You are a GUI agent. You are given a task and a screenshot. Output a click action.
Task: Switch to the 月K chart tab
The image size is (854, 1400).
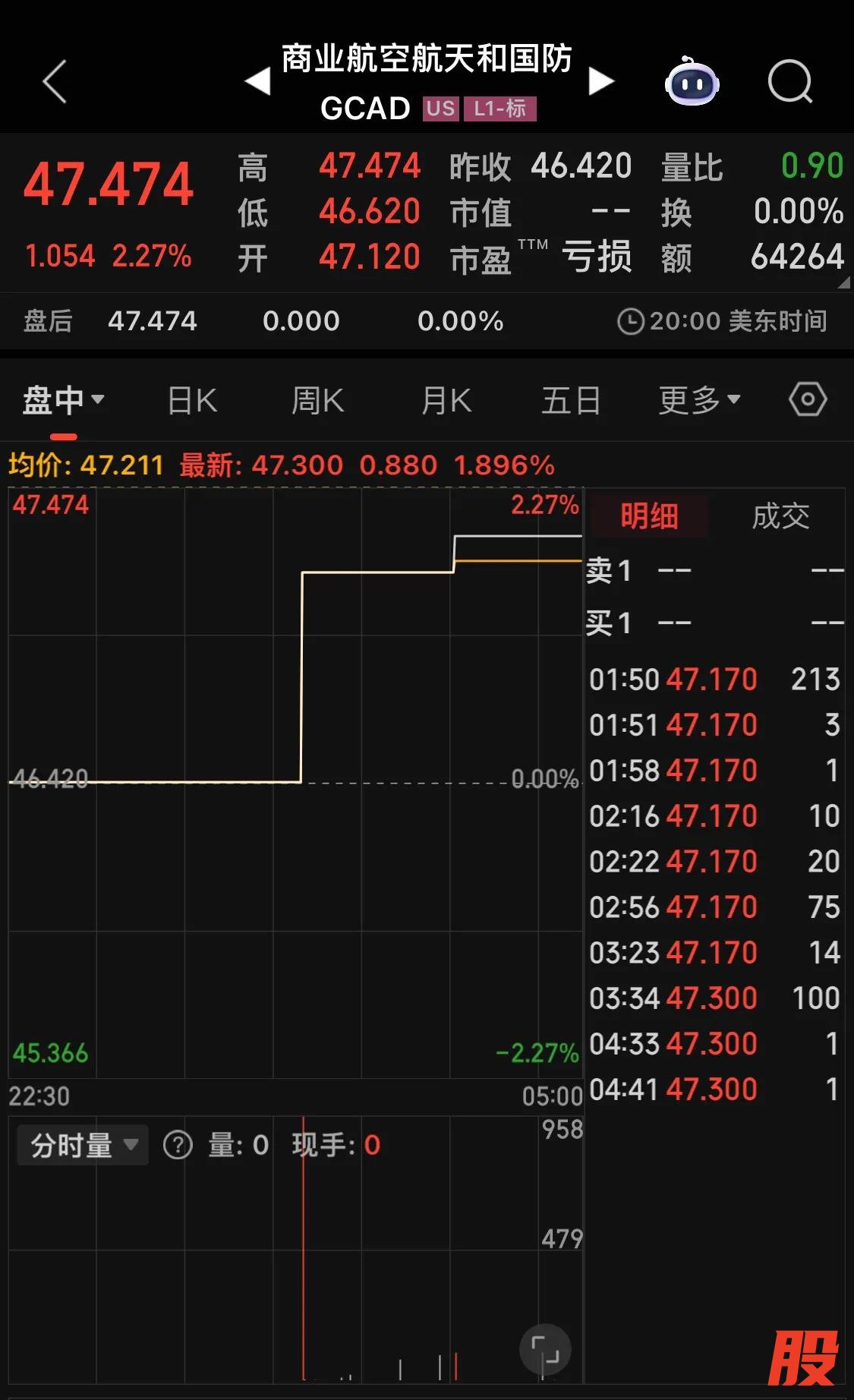446,400
